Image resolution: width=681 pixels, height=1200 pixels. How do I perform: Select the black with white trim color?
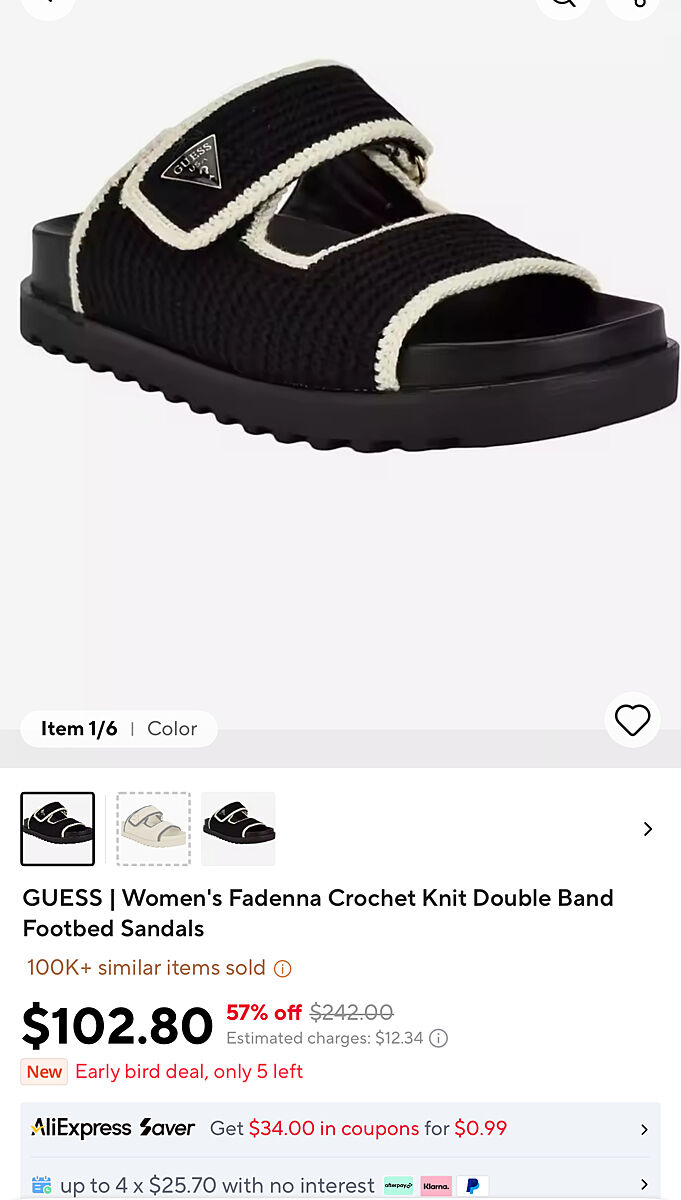tap(58, 829)
